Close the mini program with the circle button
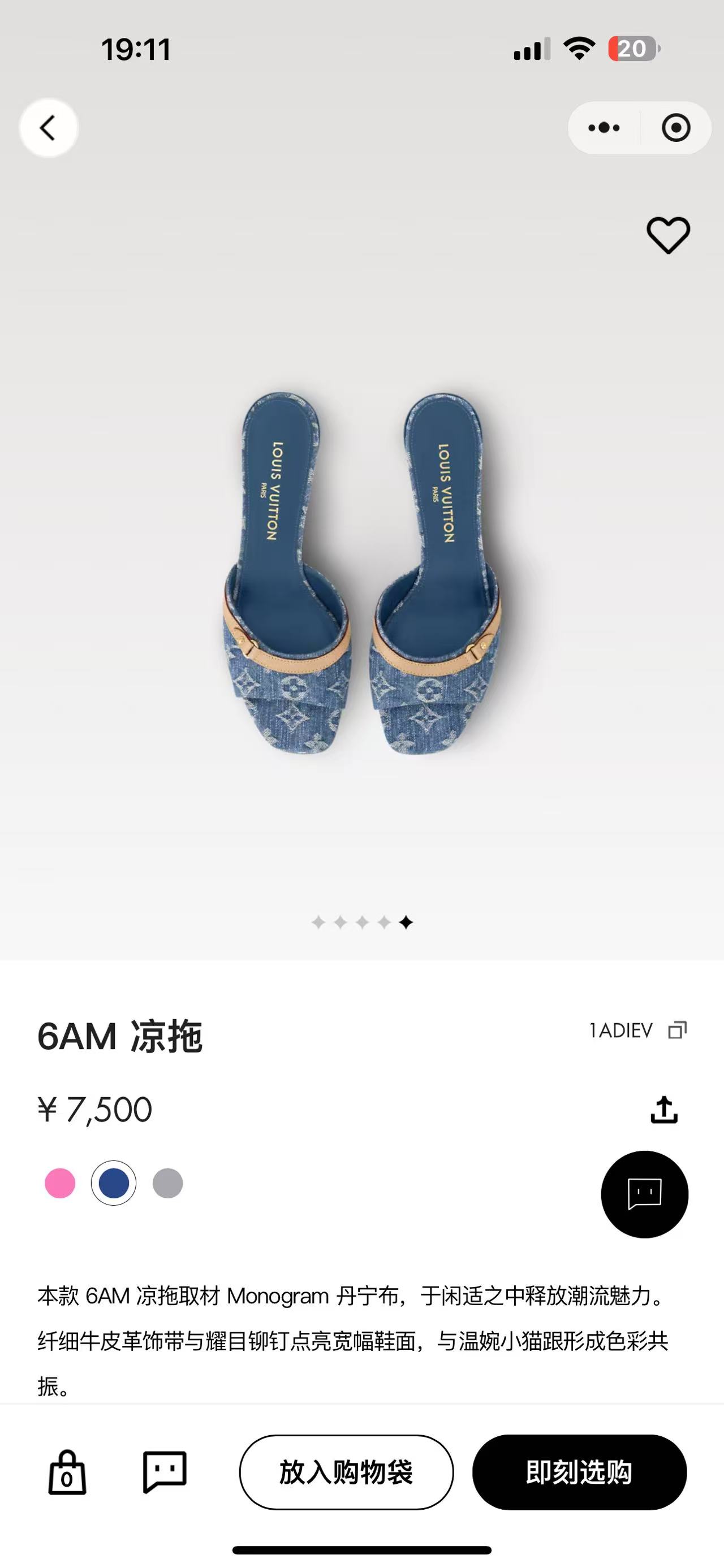The width and height of the screenshot is (724, 1568). (675, 128)
